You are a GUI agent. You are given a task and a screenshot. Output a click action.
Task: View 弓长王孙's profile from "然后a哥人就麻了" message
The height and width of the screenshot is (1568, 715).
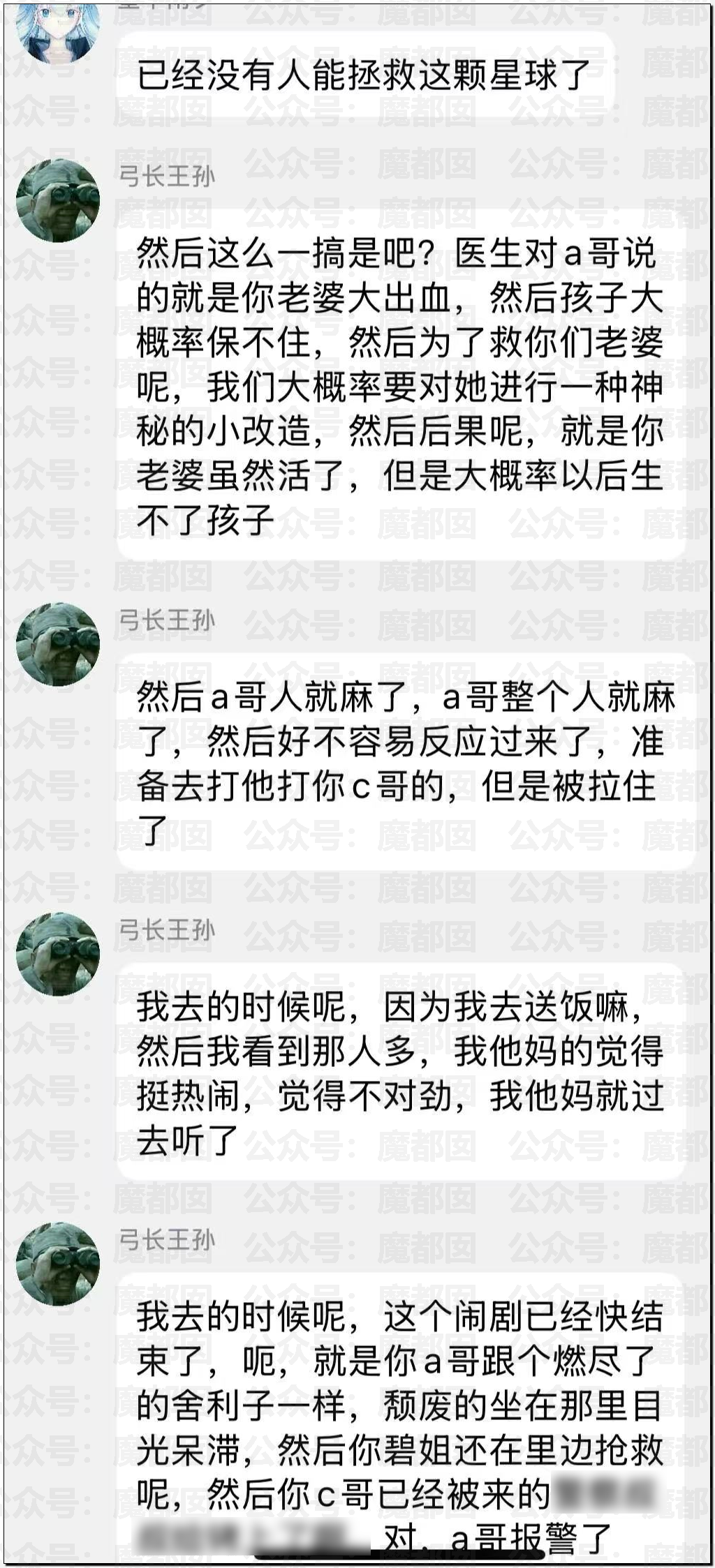pyautogui.click(x=58, y=645)
